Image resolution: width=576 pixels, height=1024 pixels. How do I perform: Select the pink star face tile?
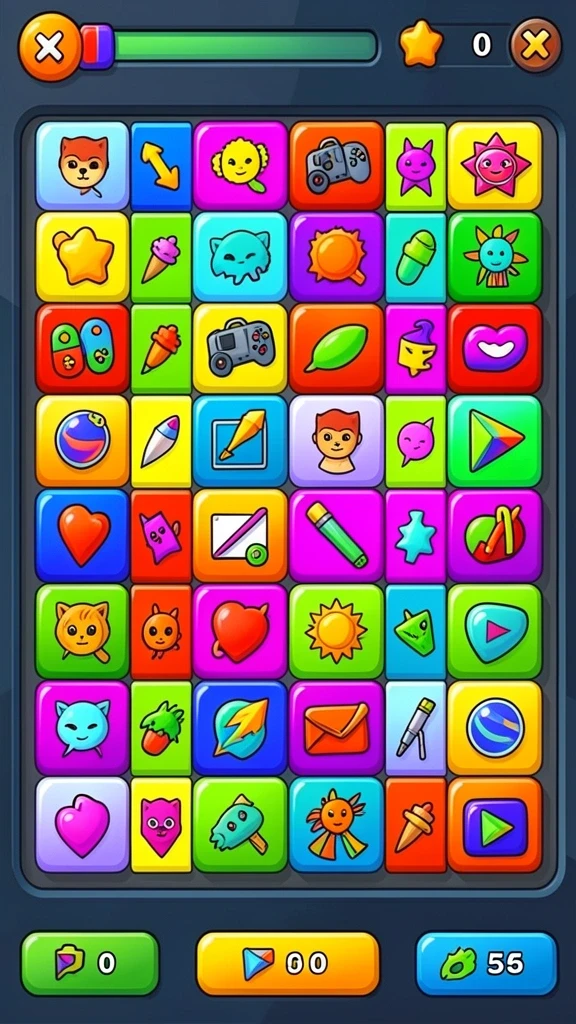[x=494, y=165]
